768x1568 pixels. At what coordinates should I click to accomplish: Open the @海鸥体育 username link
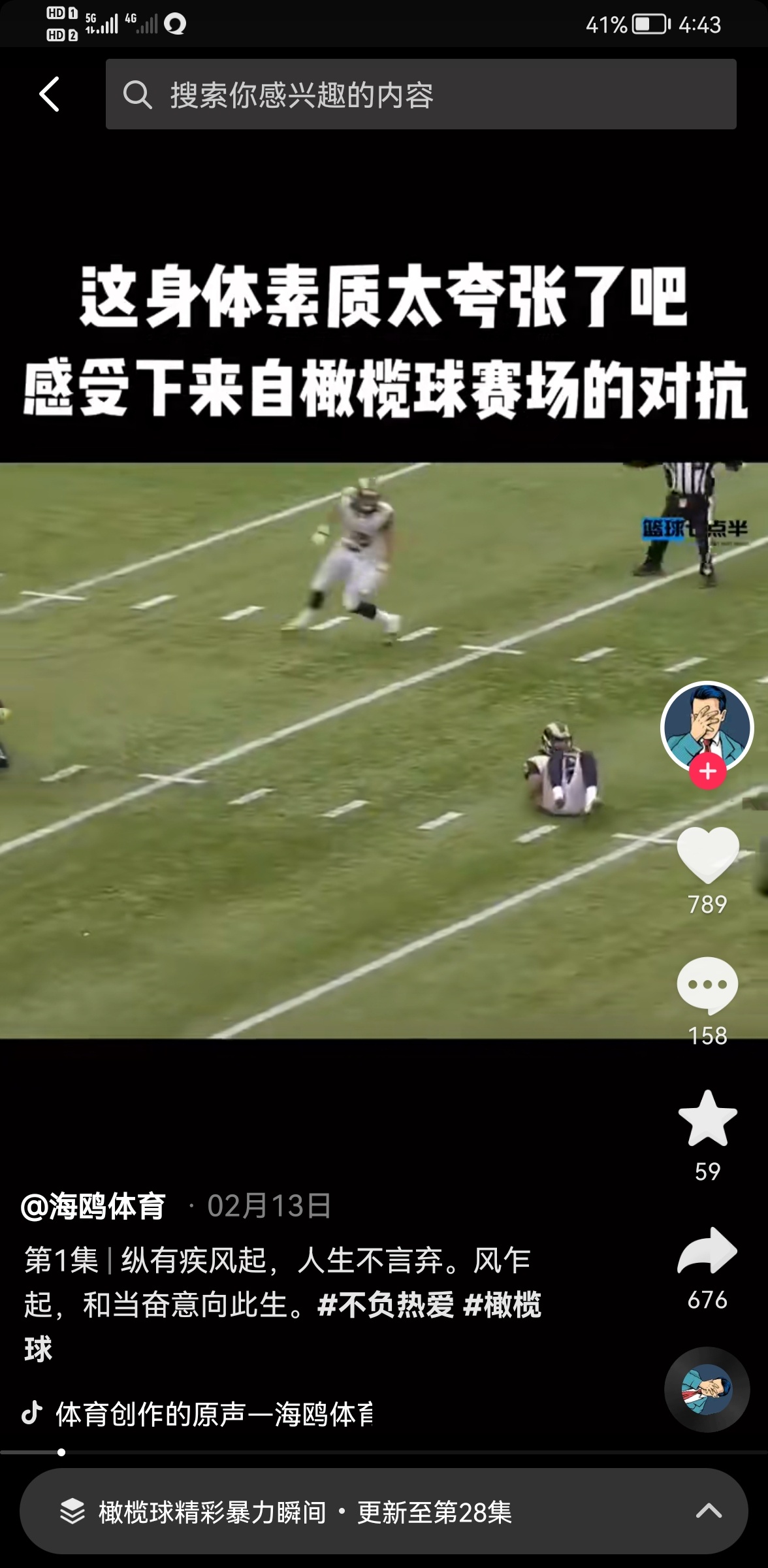93,1206
